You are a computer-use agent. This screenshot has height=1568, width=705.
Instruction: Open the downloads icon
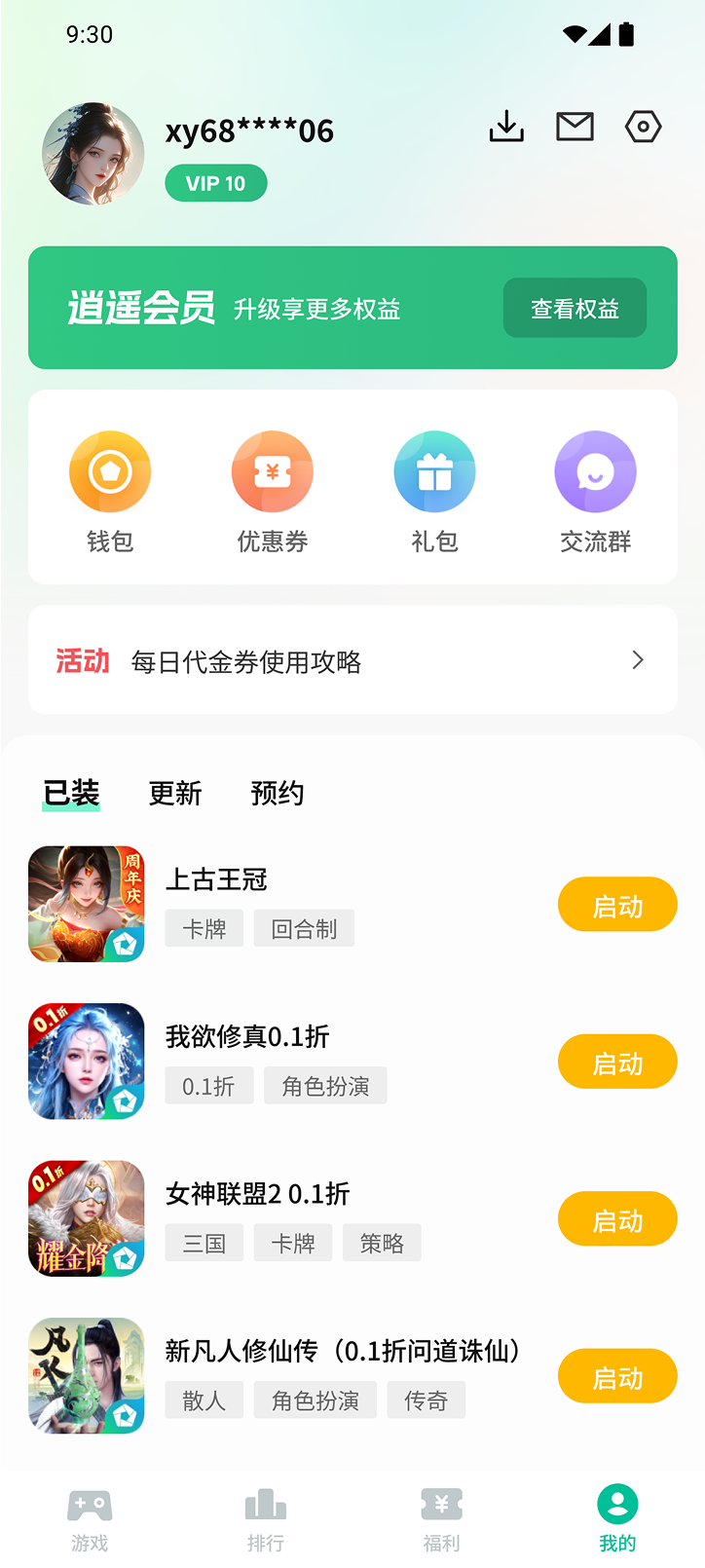point(506,127)
